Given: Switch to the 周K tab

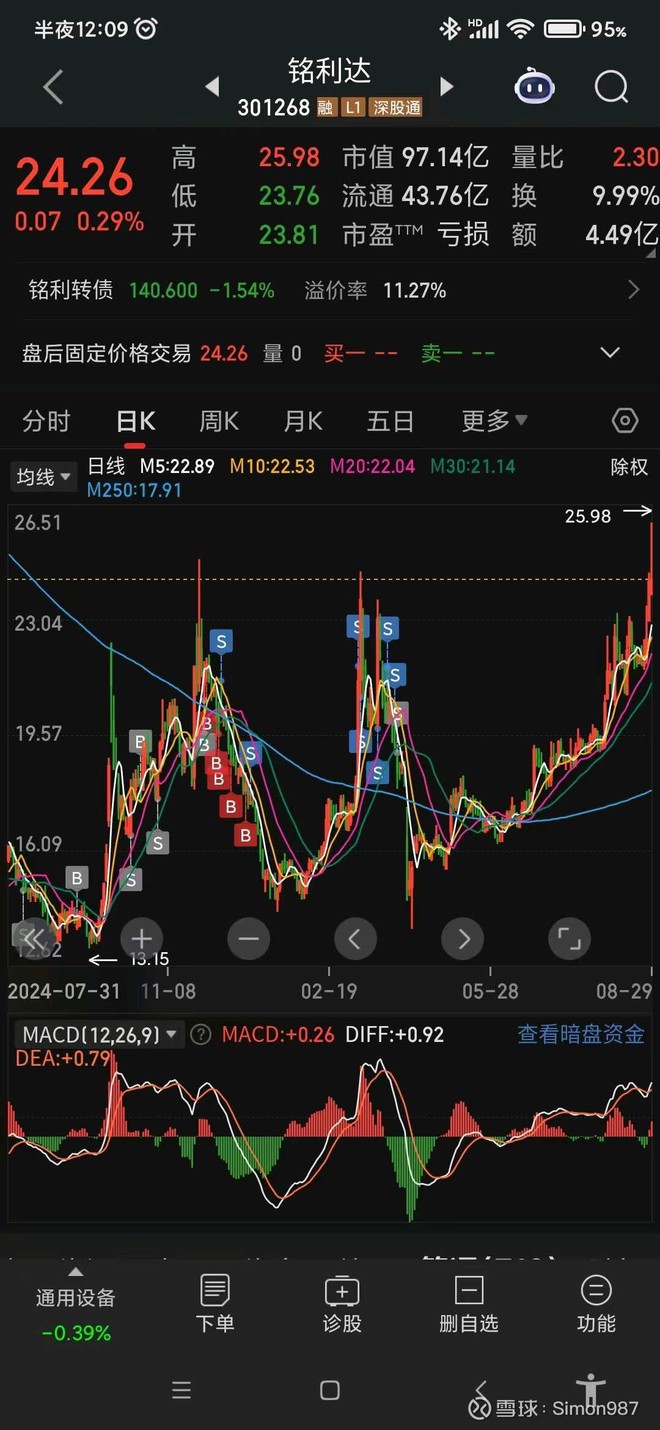Looking at the screenshot, I should pos(219,421).
